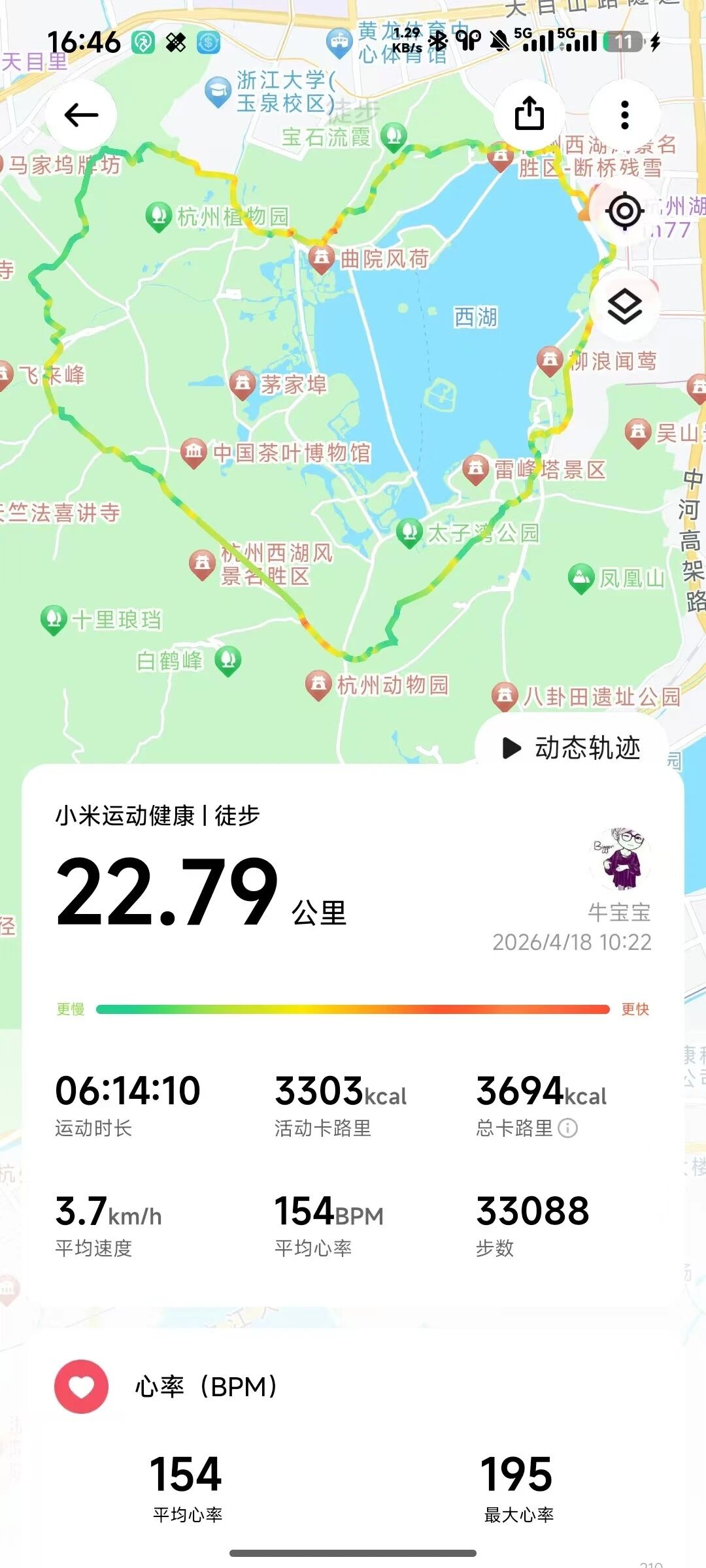Open the info icon beside 总卡路里
Viewport: 706px width, 1568px height.
[x=567, y=1128]
